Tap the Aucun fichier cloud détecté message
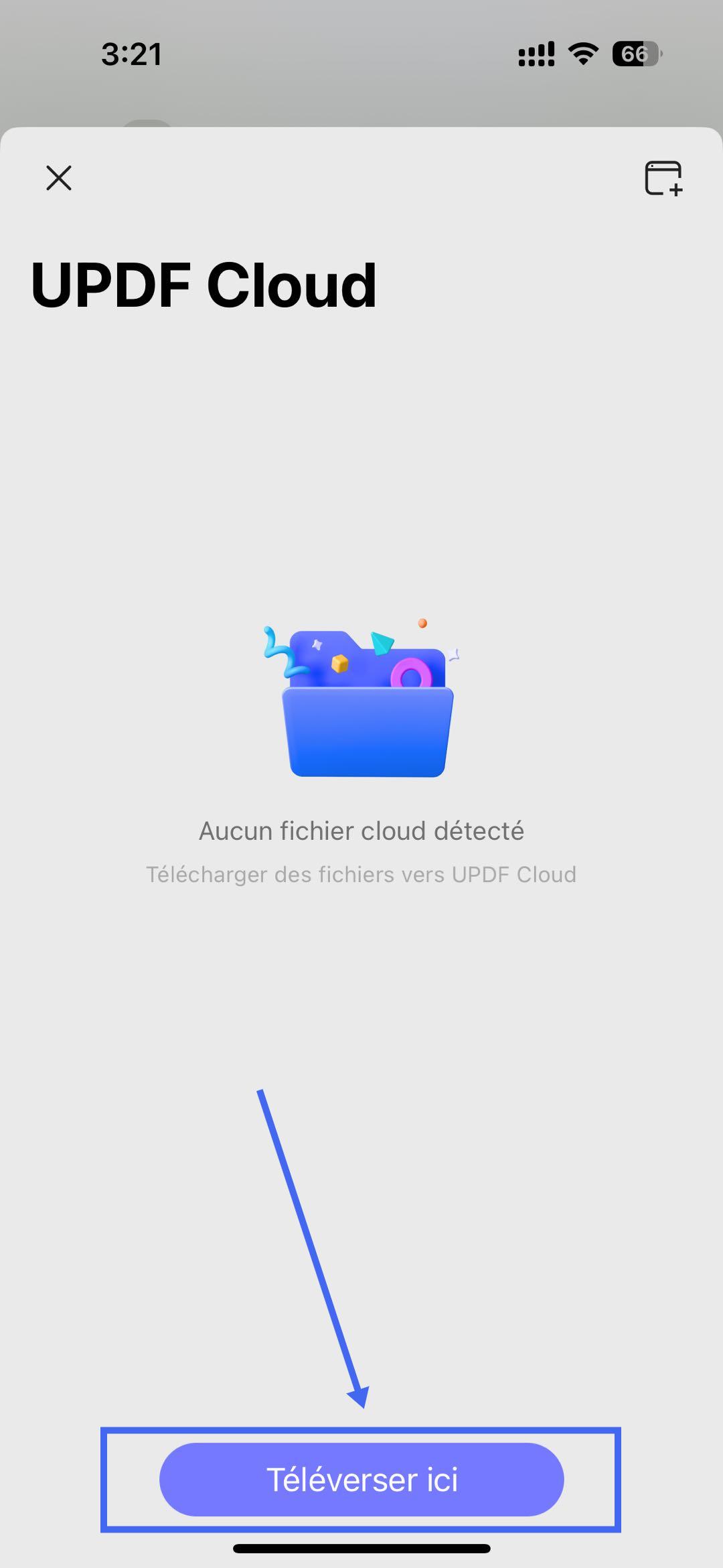Screen dimensions: 723x1568 coord(361,831)
